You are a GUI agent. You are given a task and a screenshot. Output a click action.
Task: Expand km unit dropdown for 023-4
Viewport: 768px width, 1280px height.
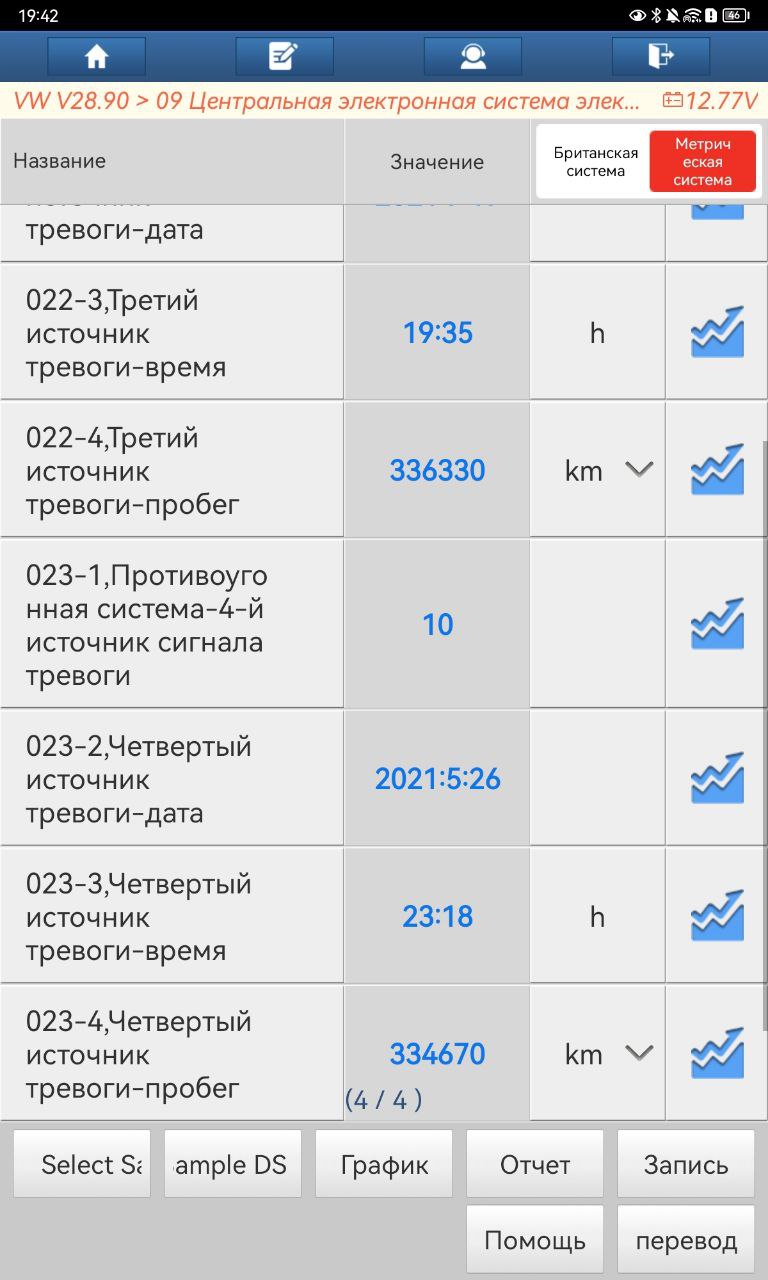(x=639, y=1053)
